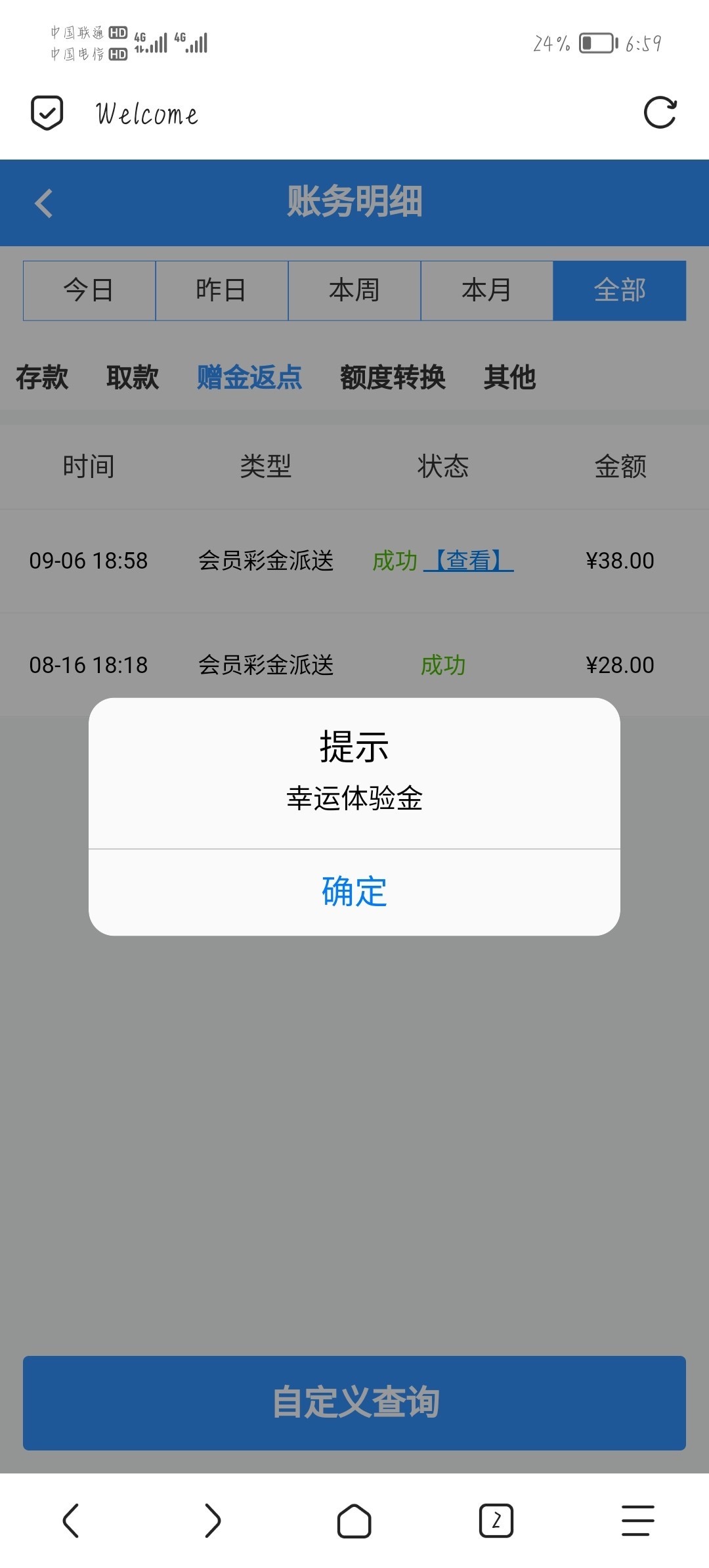Select the 今日 date filter
Image resolution: width=709 pixels, height=1568 pixels.
[x=89, y=290]
